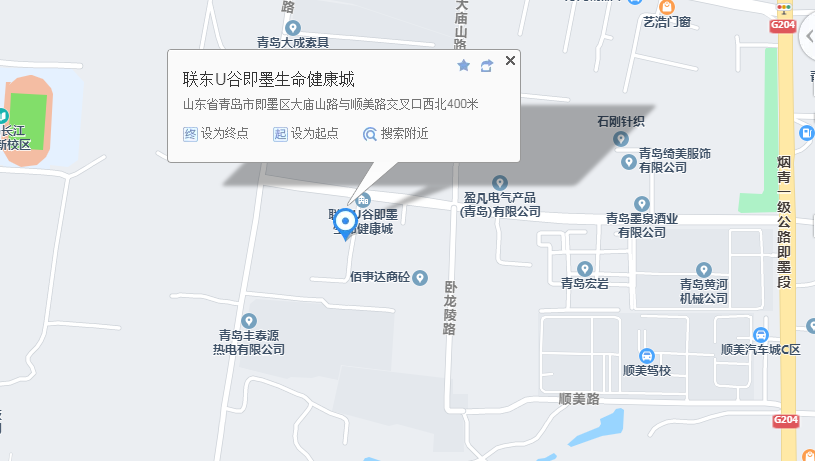Close the 联东U谷 info popup
Viewport: 815px width, 461px height.
click(x=510, y=61)
